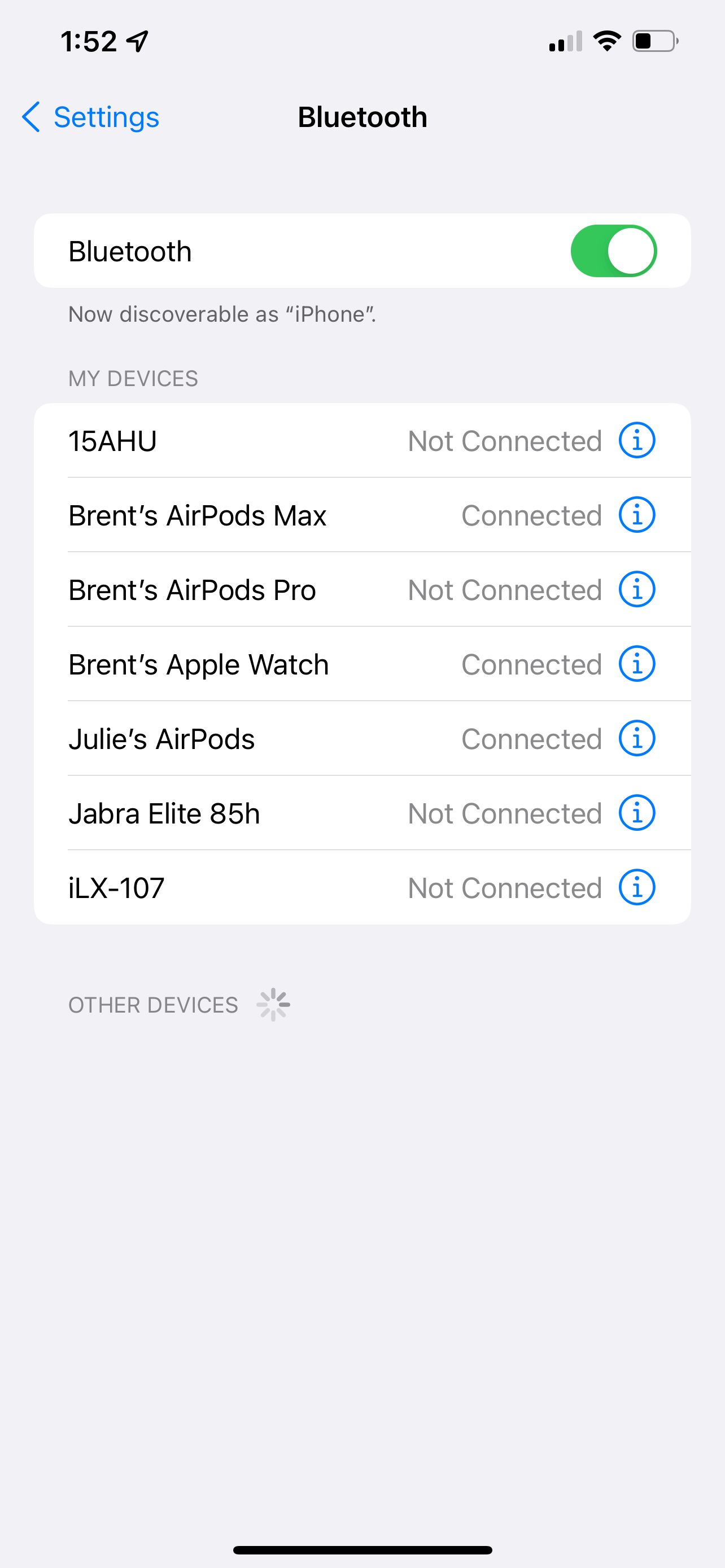
Task: Open info for Jabra Elite 85h
Action: click(637, 813)
